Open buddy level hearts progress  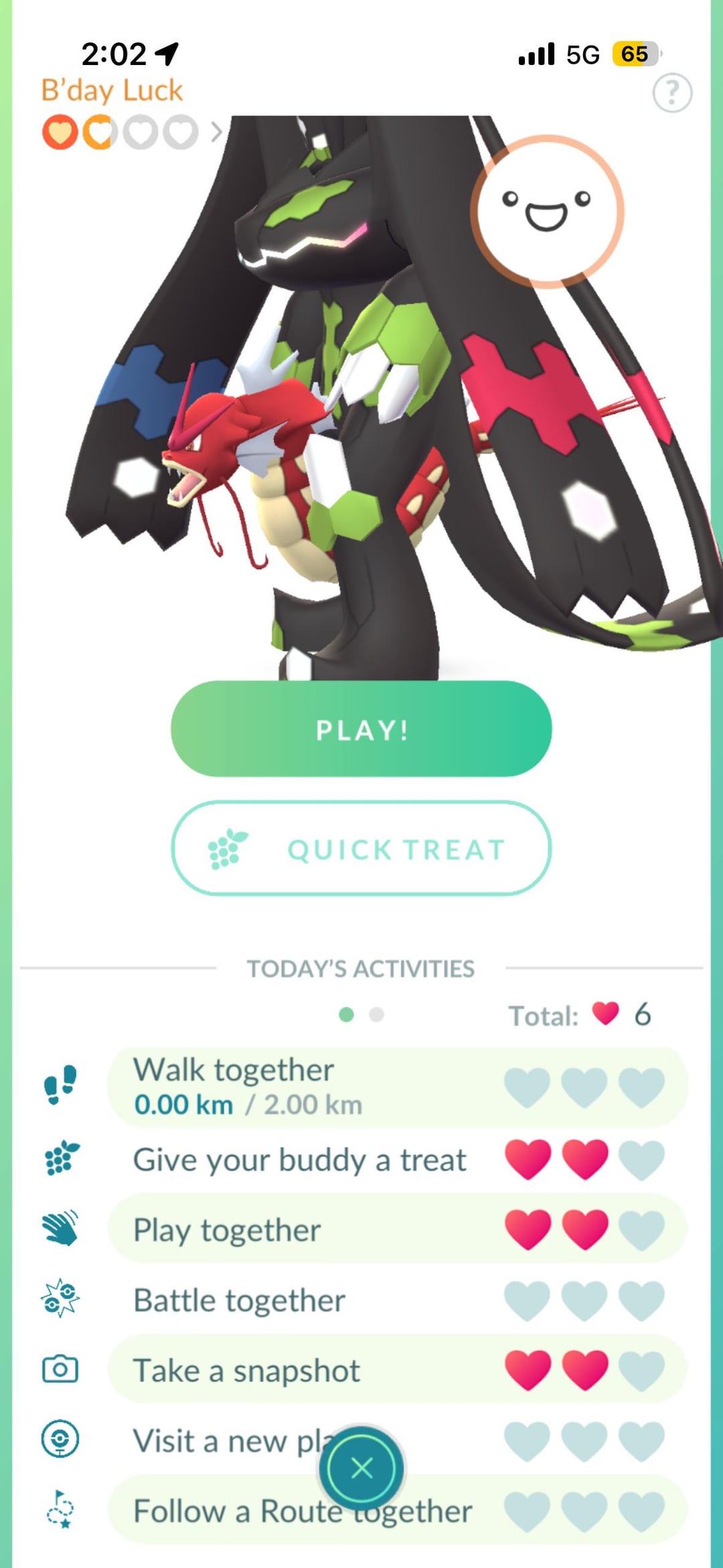pos(131,132)
